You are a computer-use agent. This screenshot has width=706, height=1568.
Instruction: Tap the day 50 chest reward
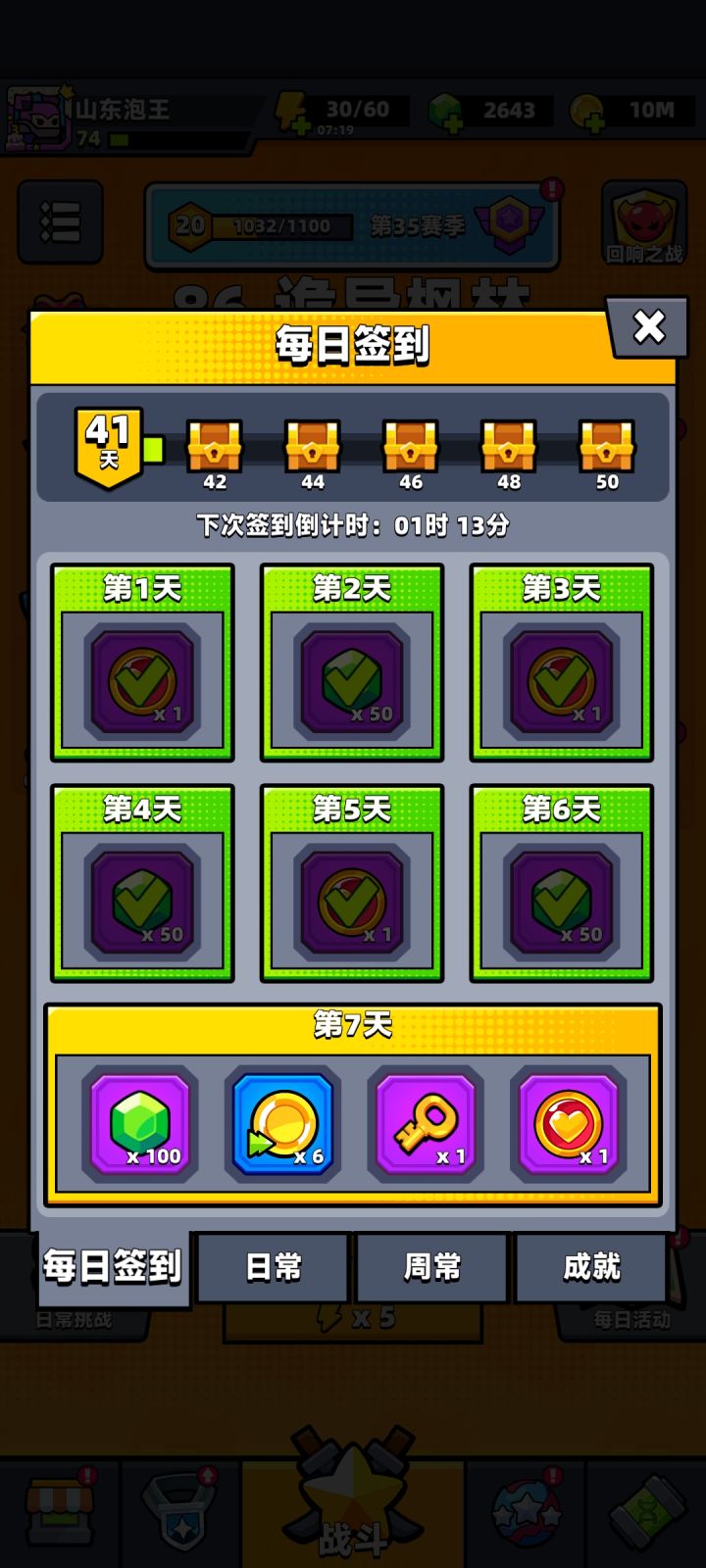coord(606,449)
